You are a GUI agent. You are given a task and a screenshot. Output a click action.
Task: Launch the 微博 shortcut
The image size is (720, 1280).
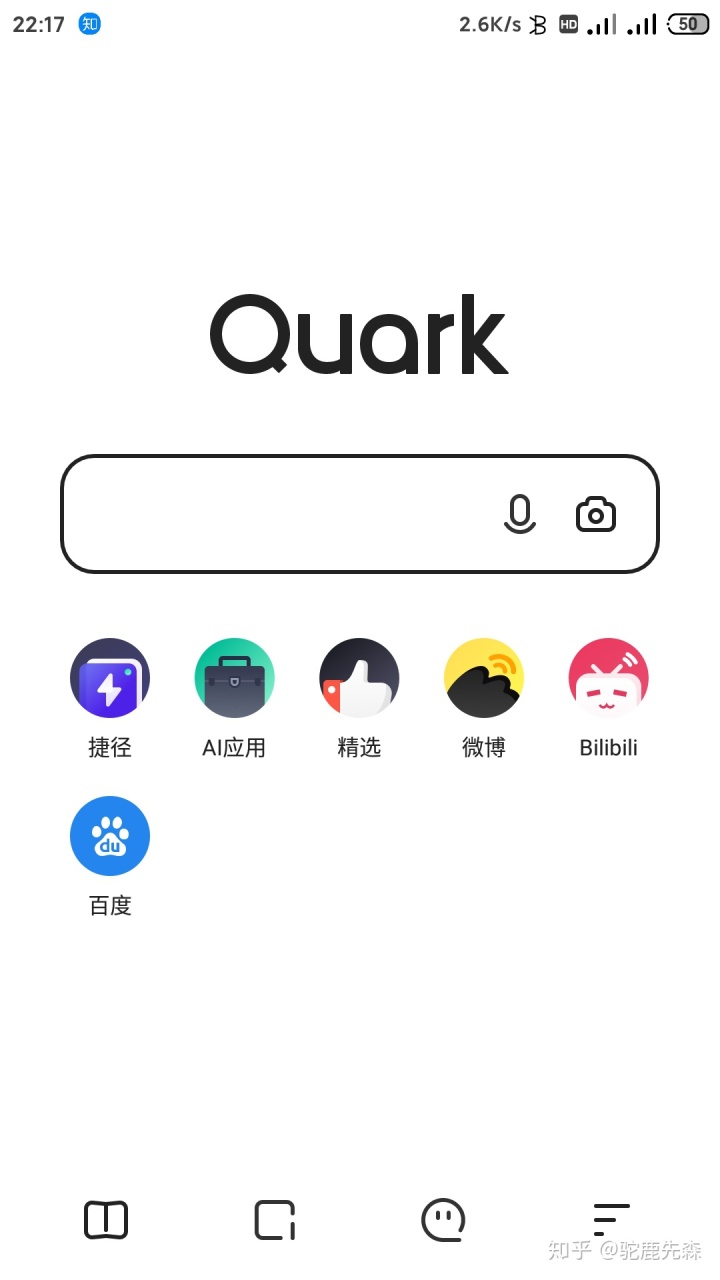click(484, 678)
